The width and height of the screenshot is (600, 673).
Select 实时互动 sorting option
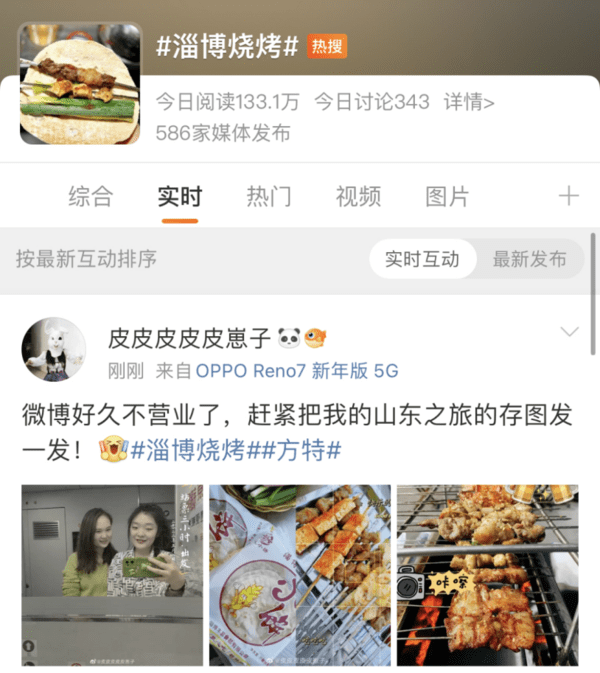[x=422, y=259]
